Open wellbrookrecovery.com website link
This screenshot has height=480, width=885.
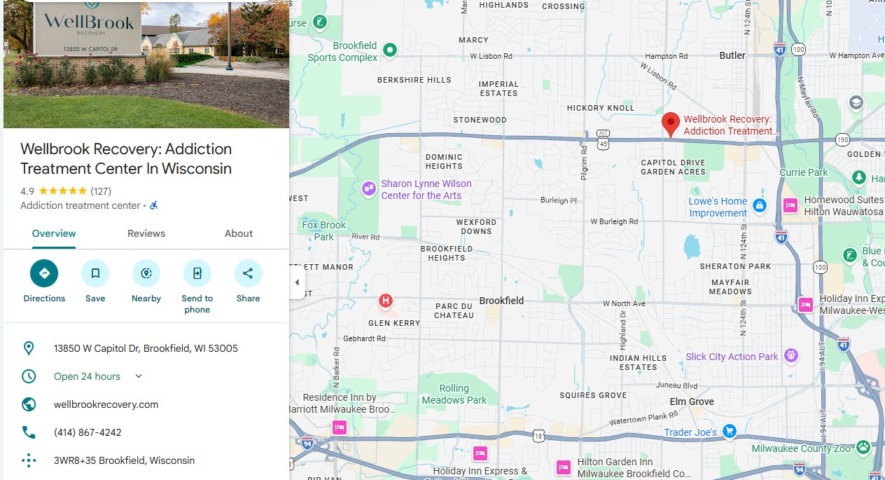coord(106,404)
